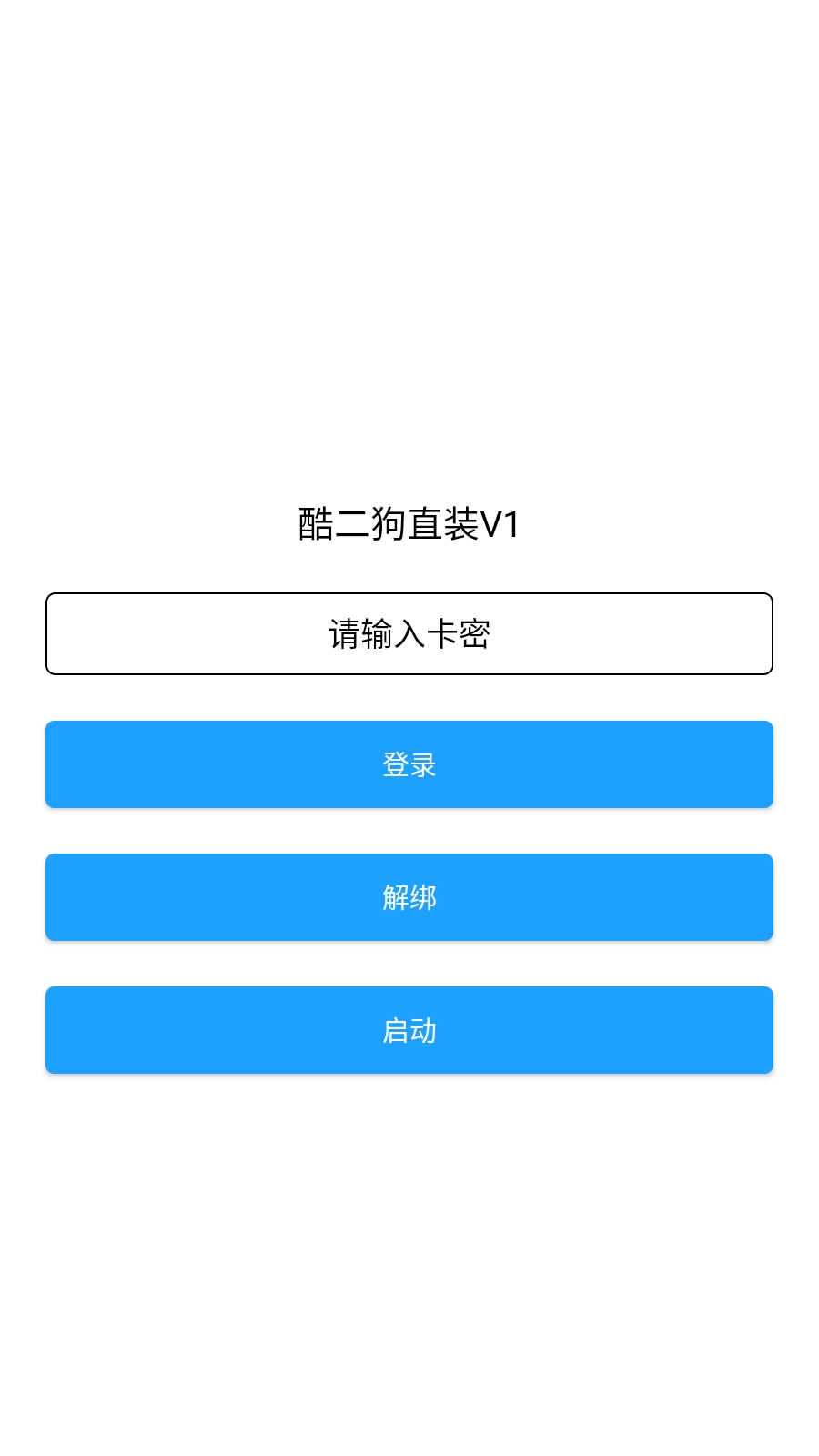Screen dimensions: 819x1456
Task: Select the bottom blue action button
Action: (409, 1030)
